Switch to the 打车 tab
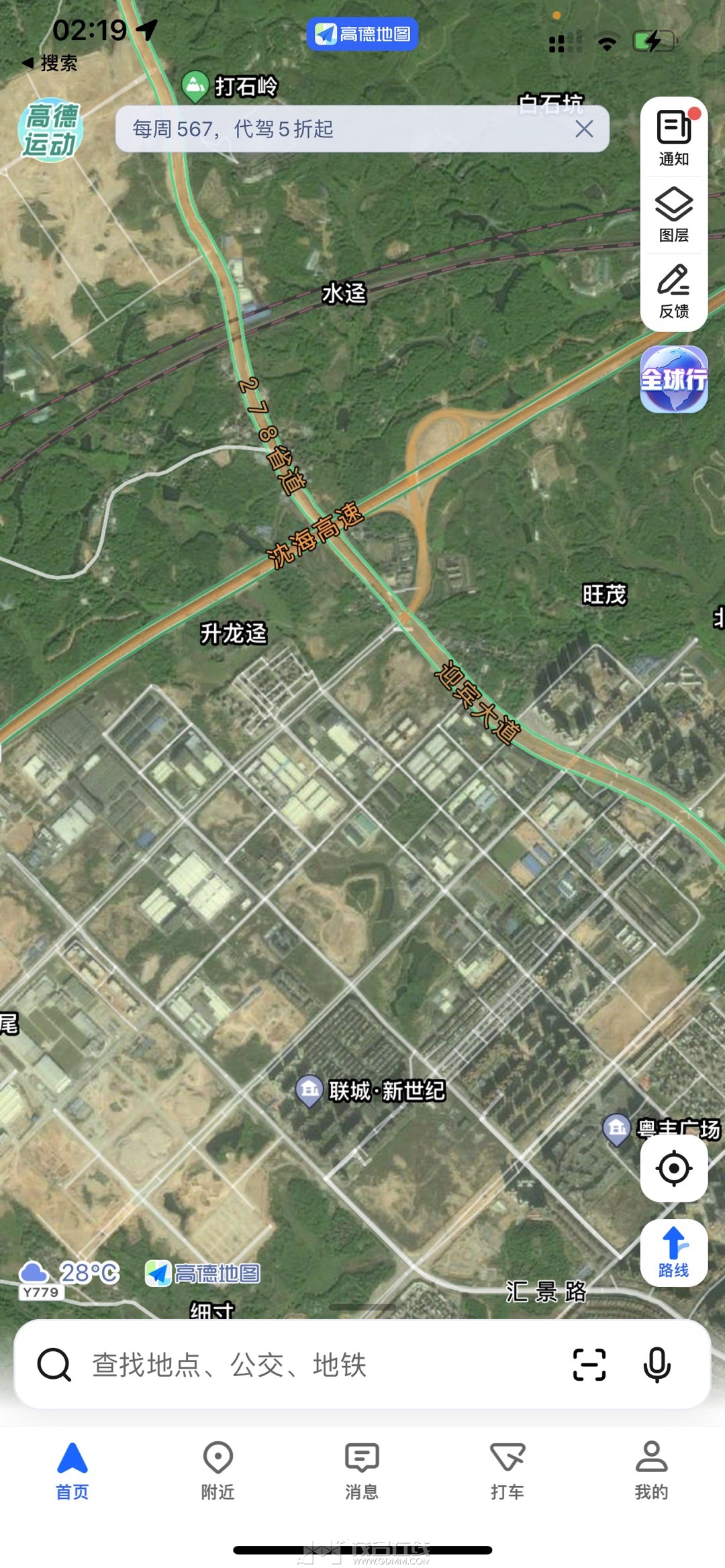725x1568 pixels. coord(507,1469)
